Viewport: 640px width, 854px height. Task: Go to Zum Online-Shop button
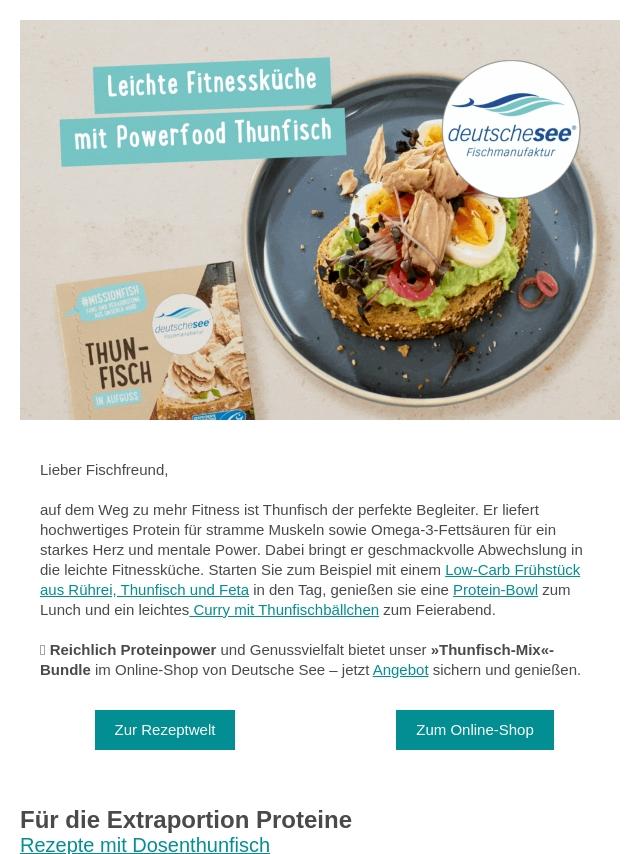click(475, 730)
